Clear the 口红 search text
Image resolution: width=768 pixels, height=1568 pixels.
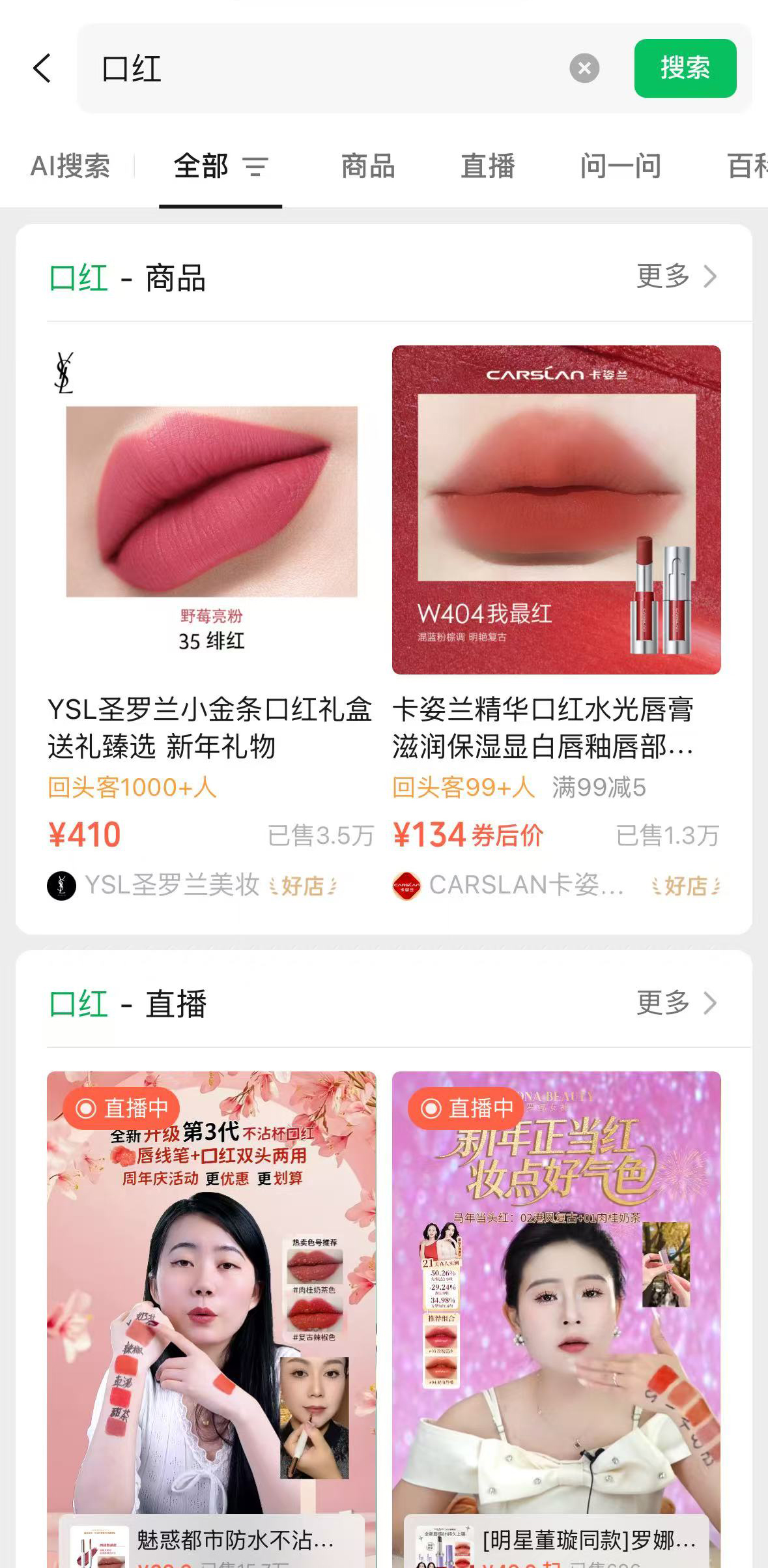[x=584, y=68]
